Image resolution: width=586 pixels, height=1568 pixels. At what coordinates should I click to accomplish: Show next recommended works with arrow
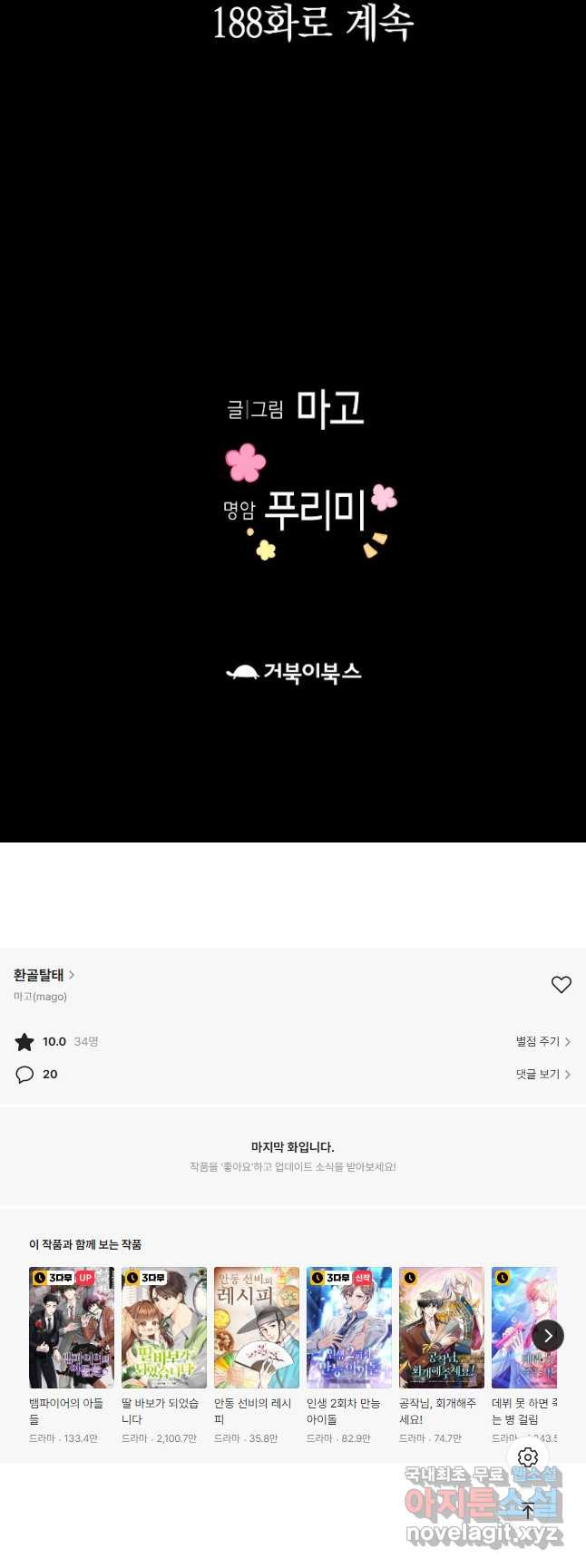(548, 1336)
